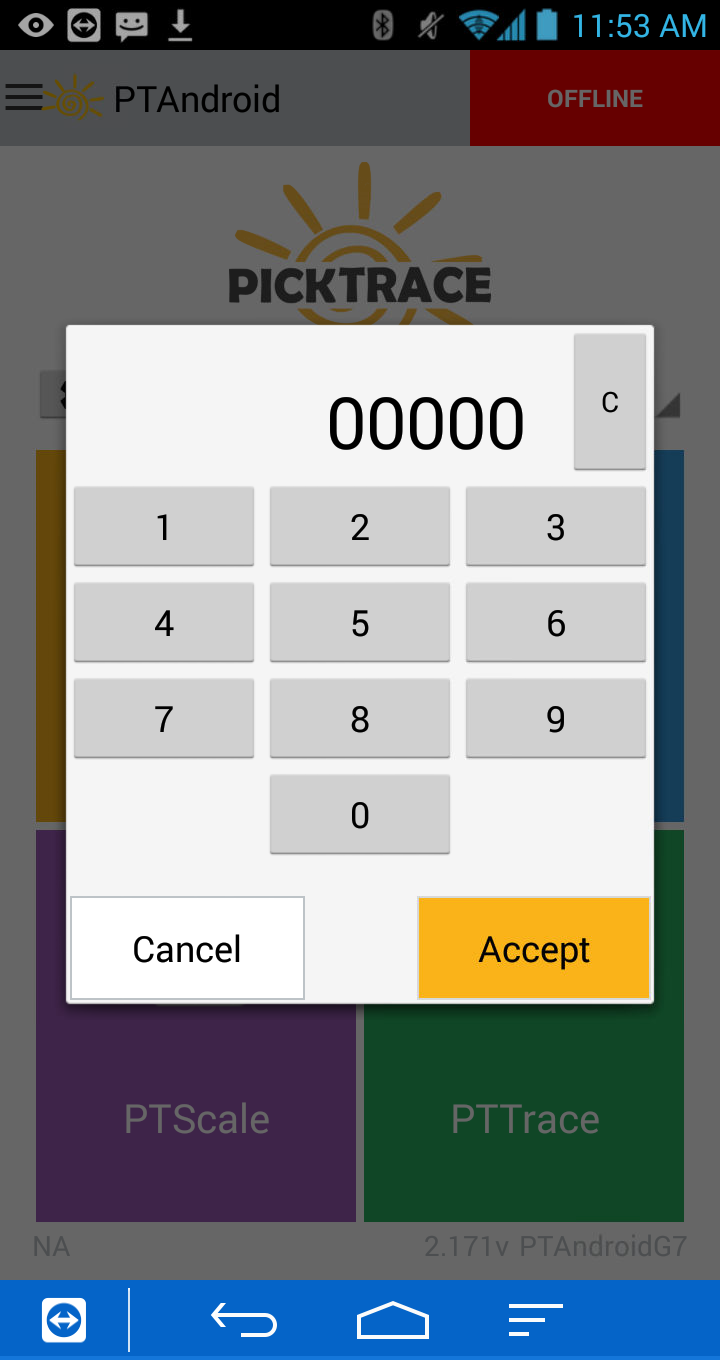Tap the 0 key

click(x=360, y=814)
